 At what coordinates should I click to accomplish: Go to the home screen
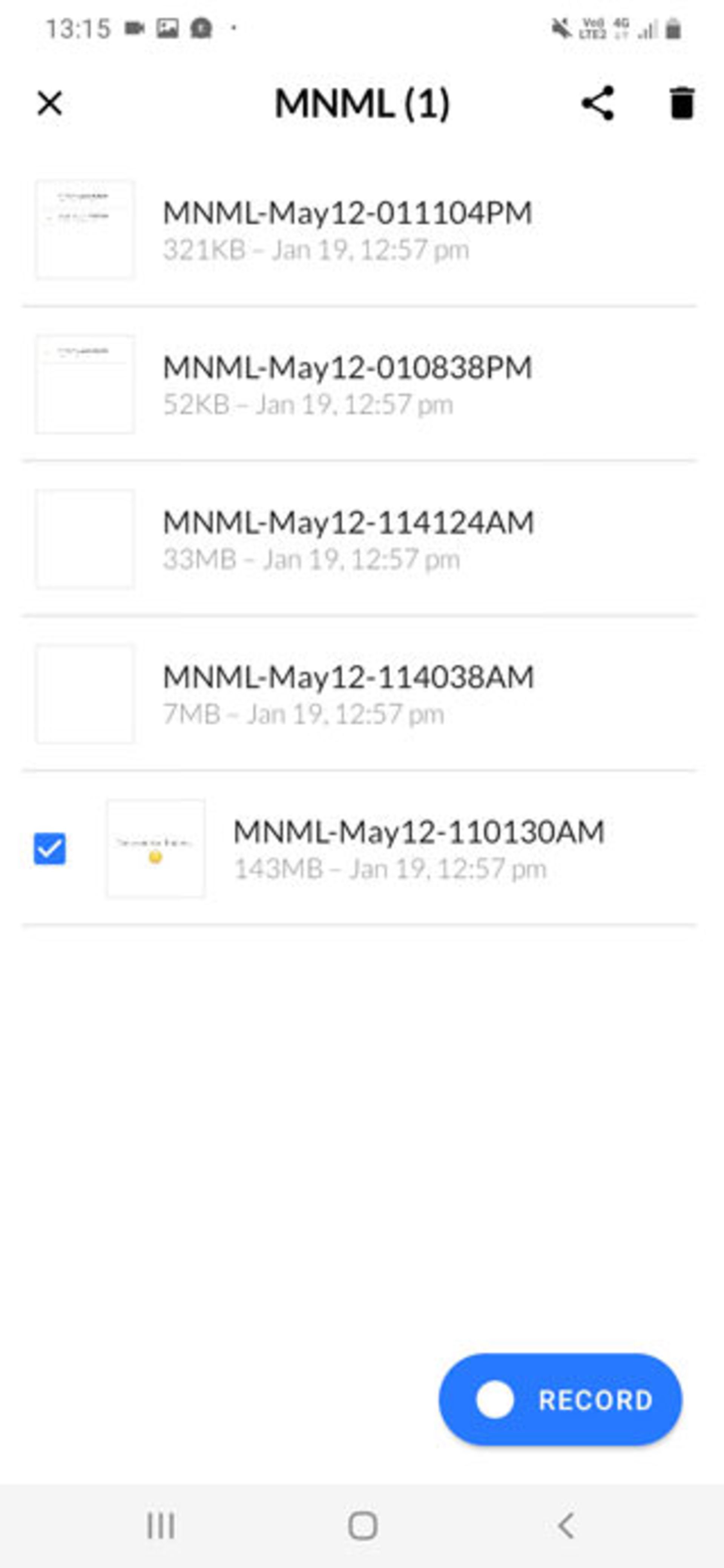click(362, 1525)
